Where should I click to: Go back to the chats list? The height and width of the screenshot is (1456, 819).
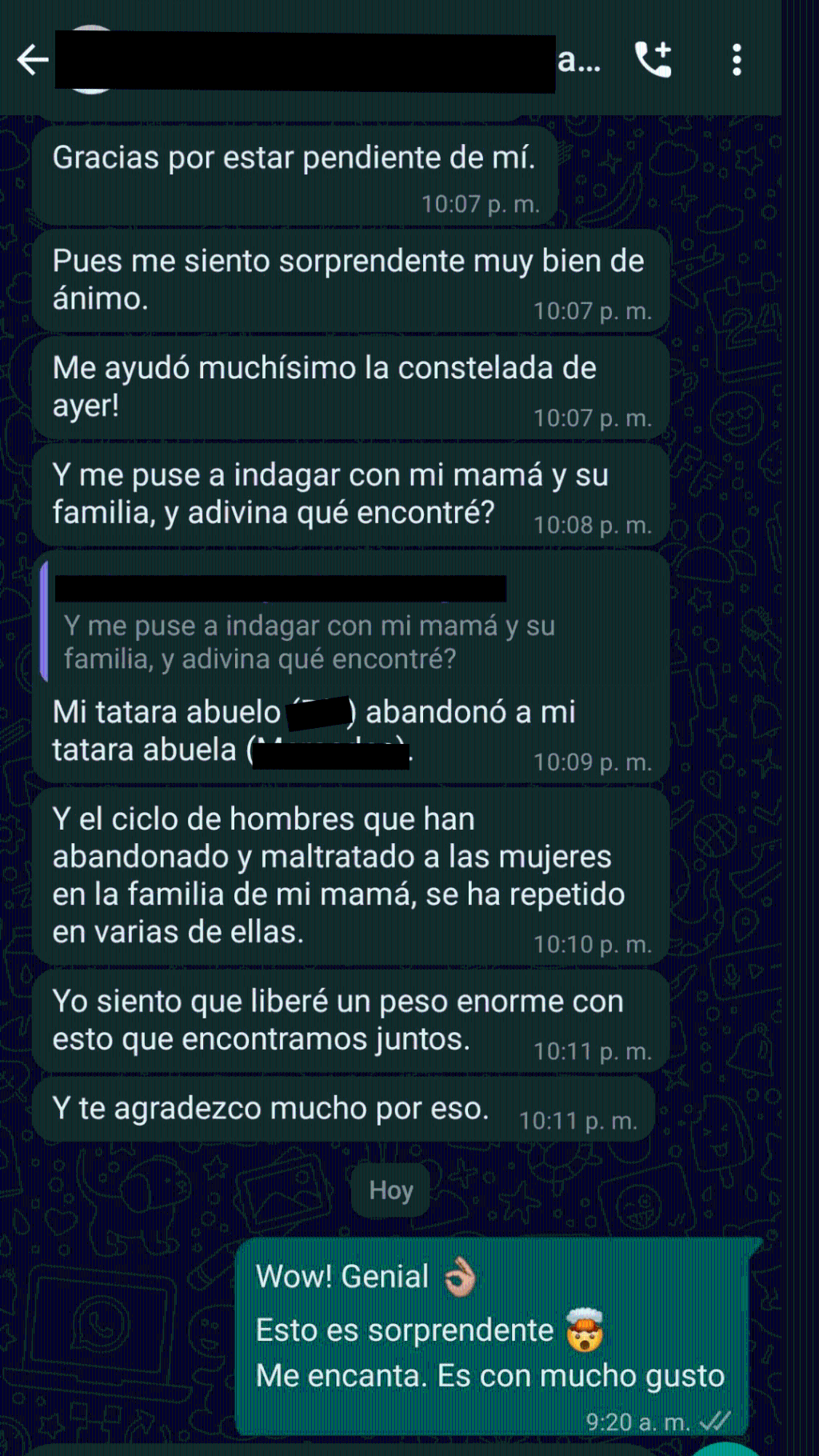32,60
